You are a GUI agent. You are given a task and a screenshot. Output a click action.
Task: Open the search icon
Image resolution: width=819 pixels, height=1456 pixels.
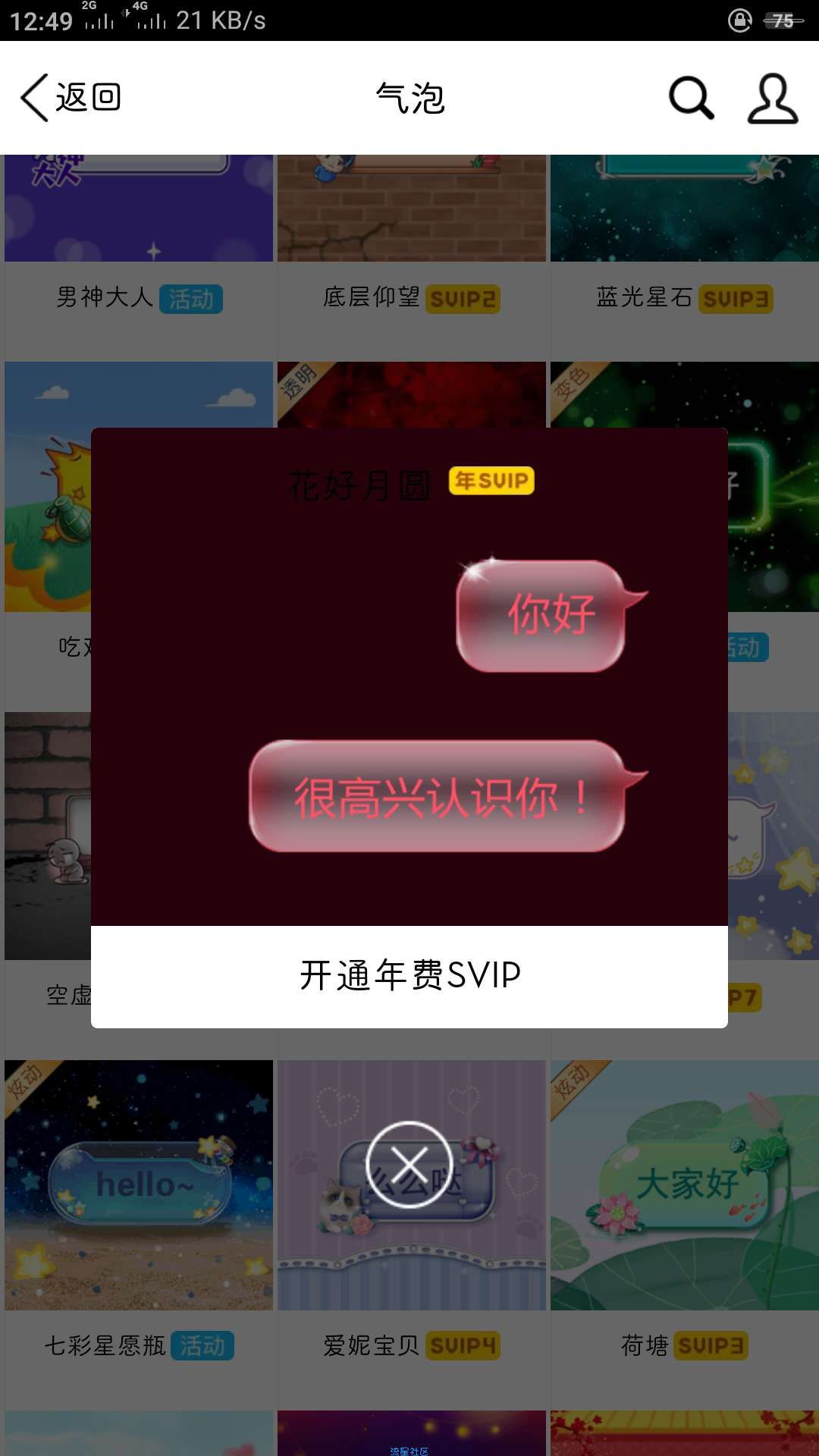691,98
